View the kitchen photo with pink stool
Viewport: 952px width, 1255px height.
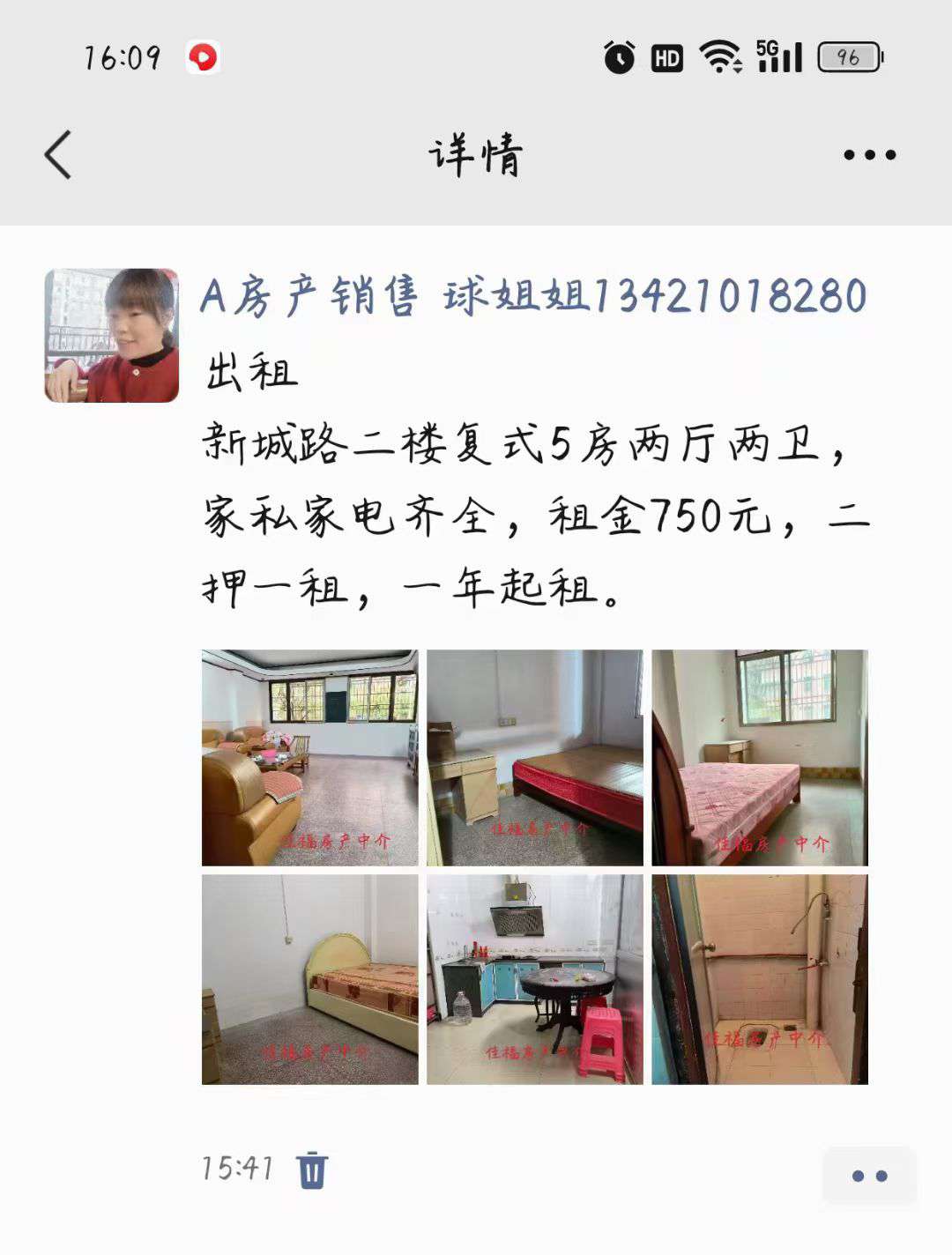click(535, 979)
